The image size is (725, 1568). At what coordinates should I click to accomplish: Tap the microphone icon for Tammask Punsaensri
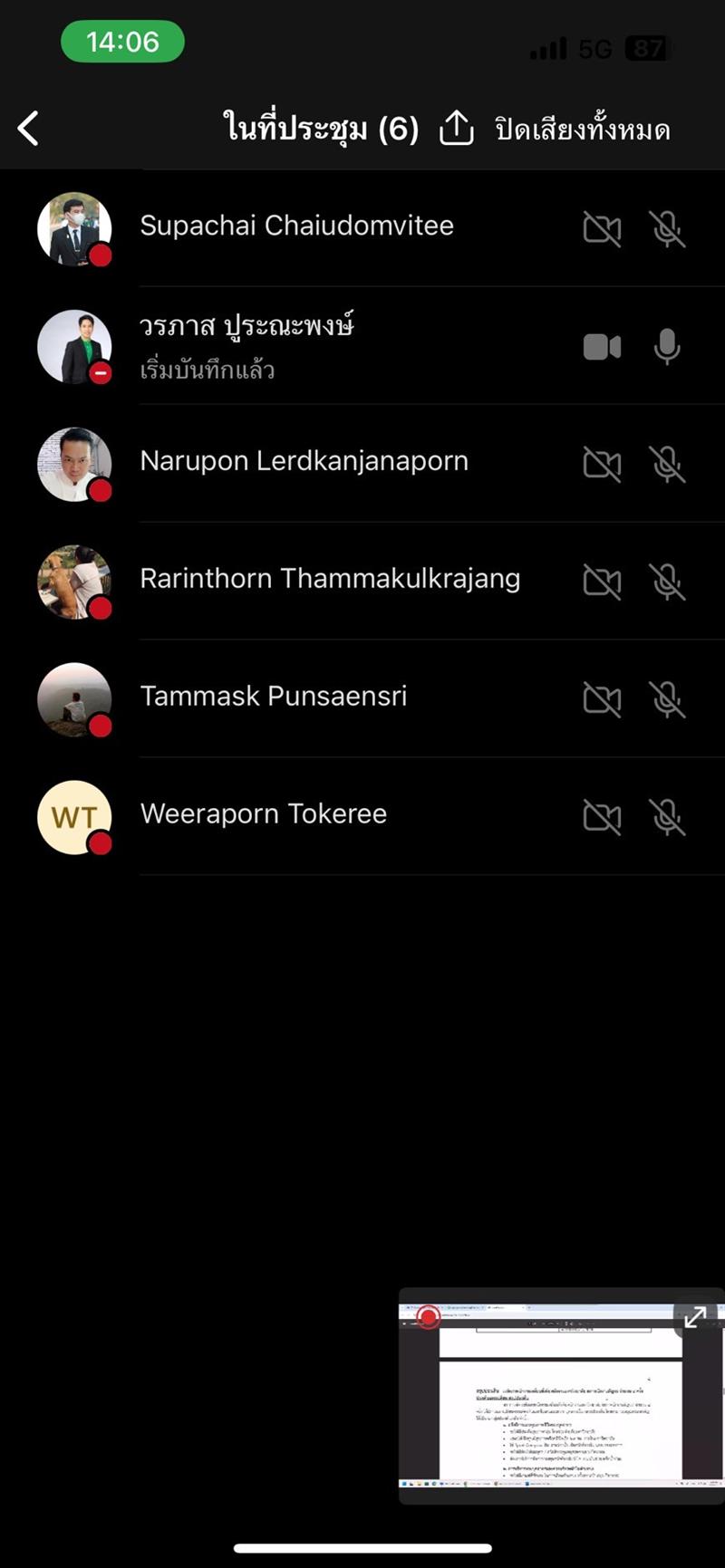(x=667, y=699)
